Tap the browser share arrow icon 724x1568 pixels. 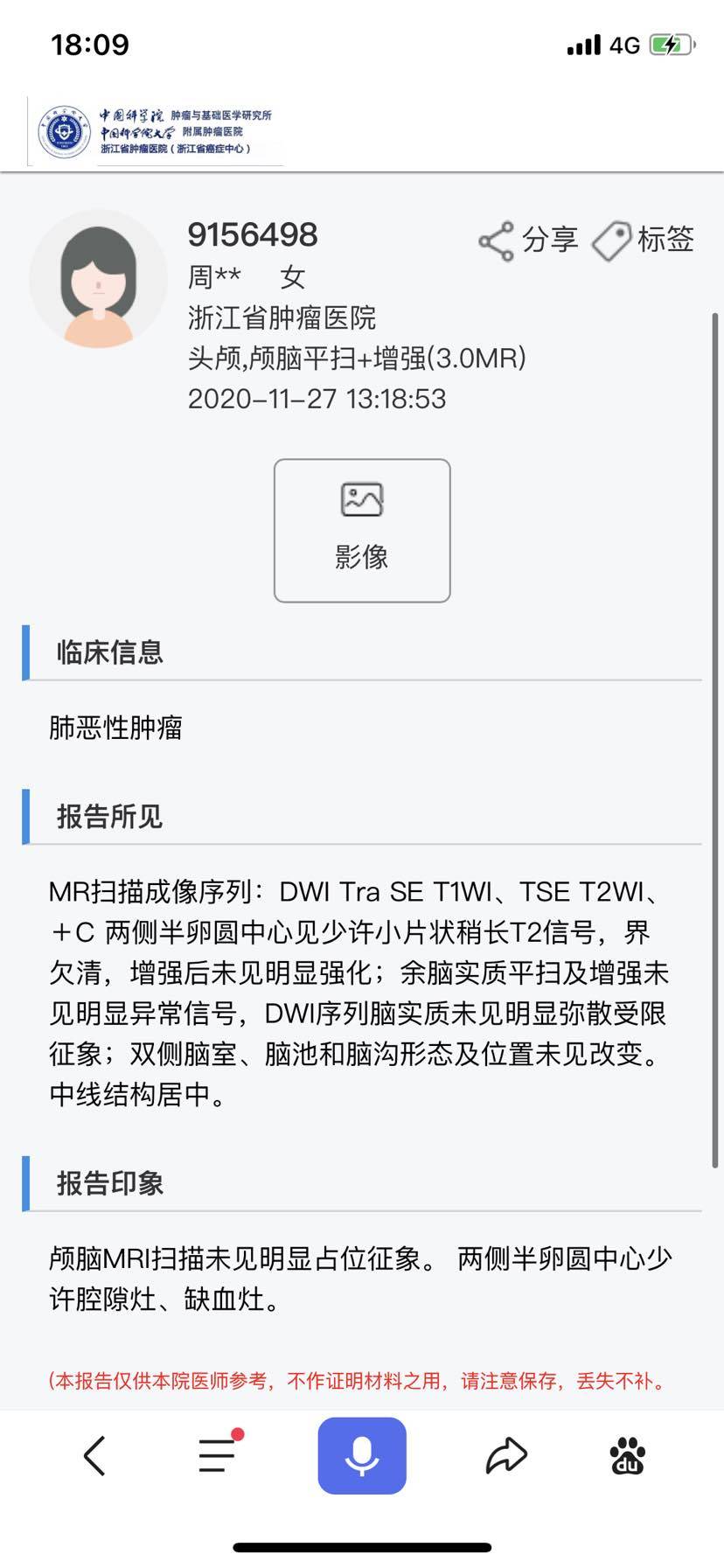pyautogui.click(x=506, y=1456)
